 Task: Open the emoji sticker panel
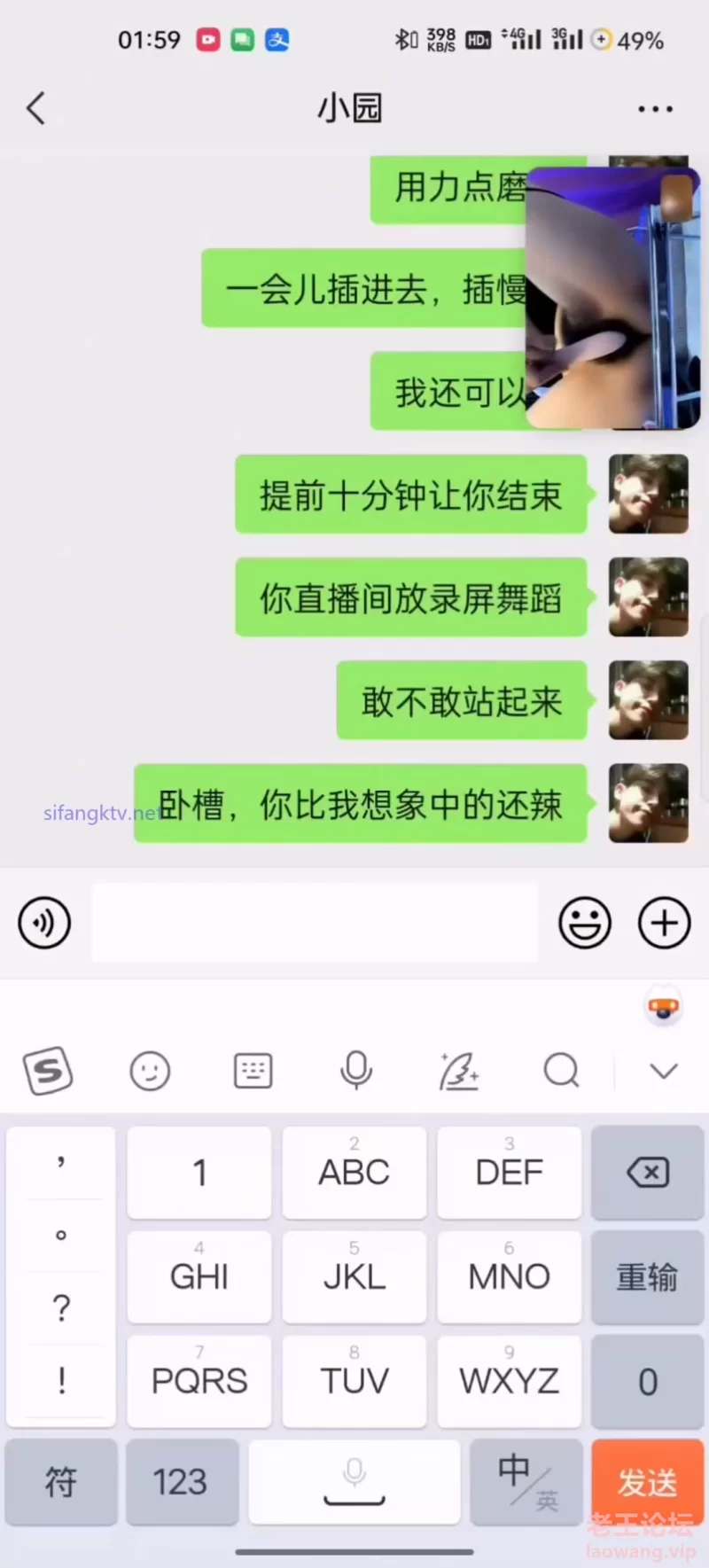click(584, 923)
